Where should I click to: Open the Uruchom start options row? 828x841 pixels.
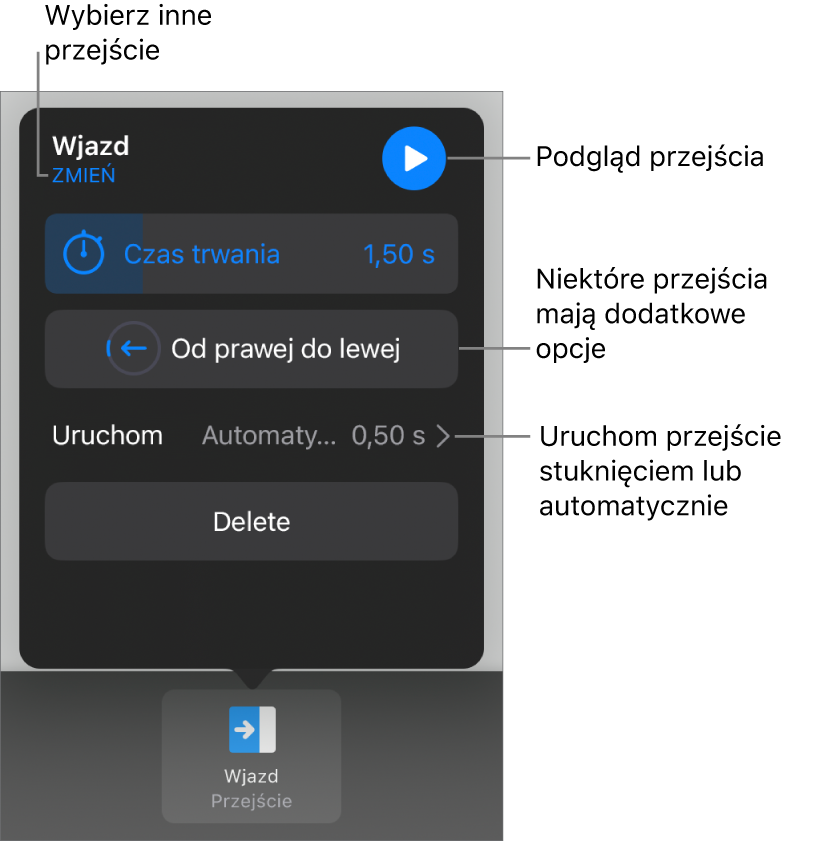pyautogui.click(x=251, y=436)
